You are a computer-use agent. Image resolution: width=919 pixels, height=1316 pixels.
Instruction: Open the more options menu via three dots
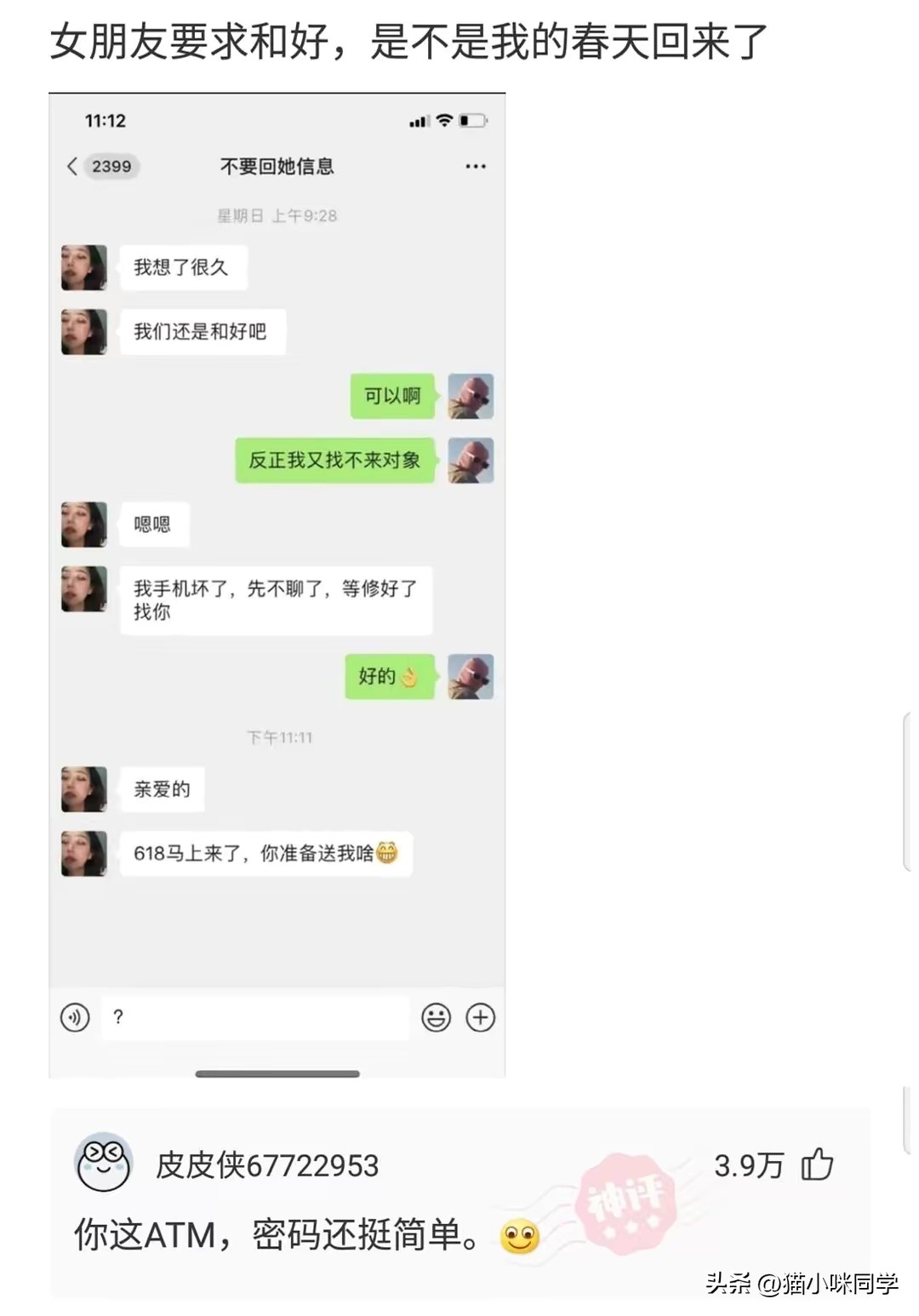(475, 167)
